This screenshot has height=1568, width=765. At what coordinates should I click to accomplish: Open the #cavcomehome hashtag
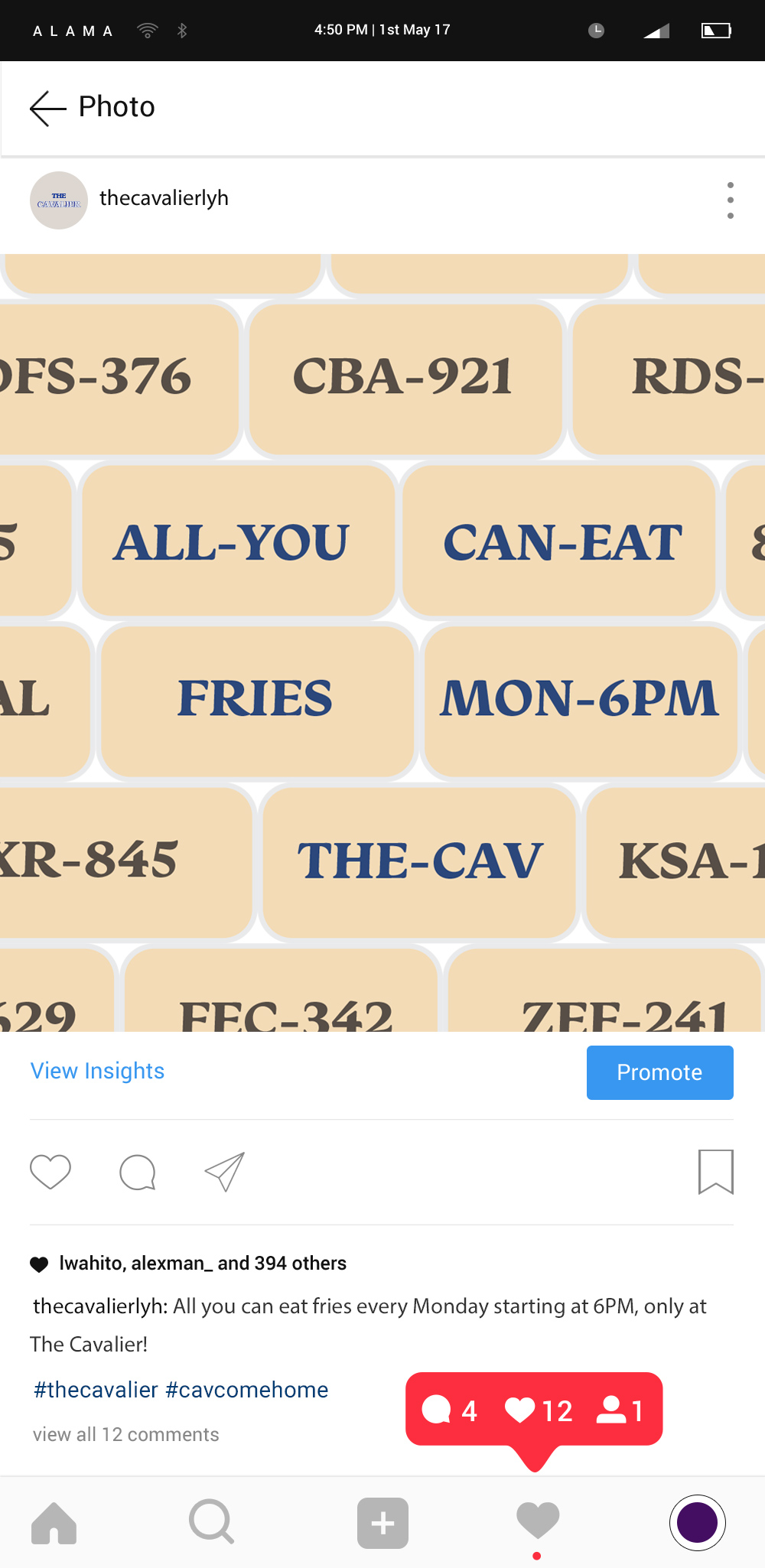click(246, 1390)
